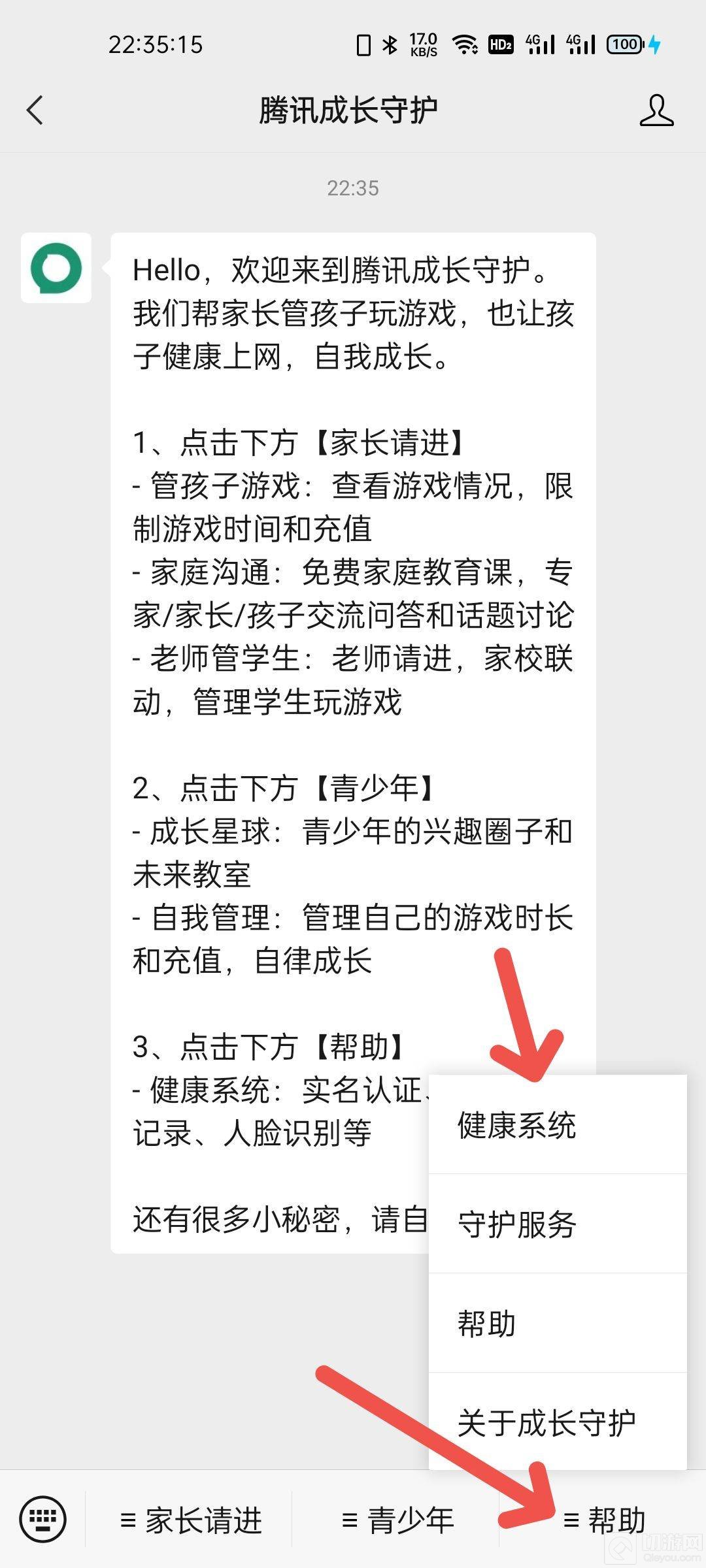Open the 家长请进 menu
Viewport: 706px width, 1568px height.
(x=191, y=1520)
